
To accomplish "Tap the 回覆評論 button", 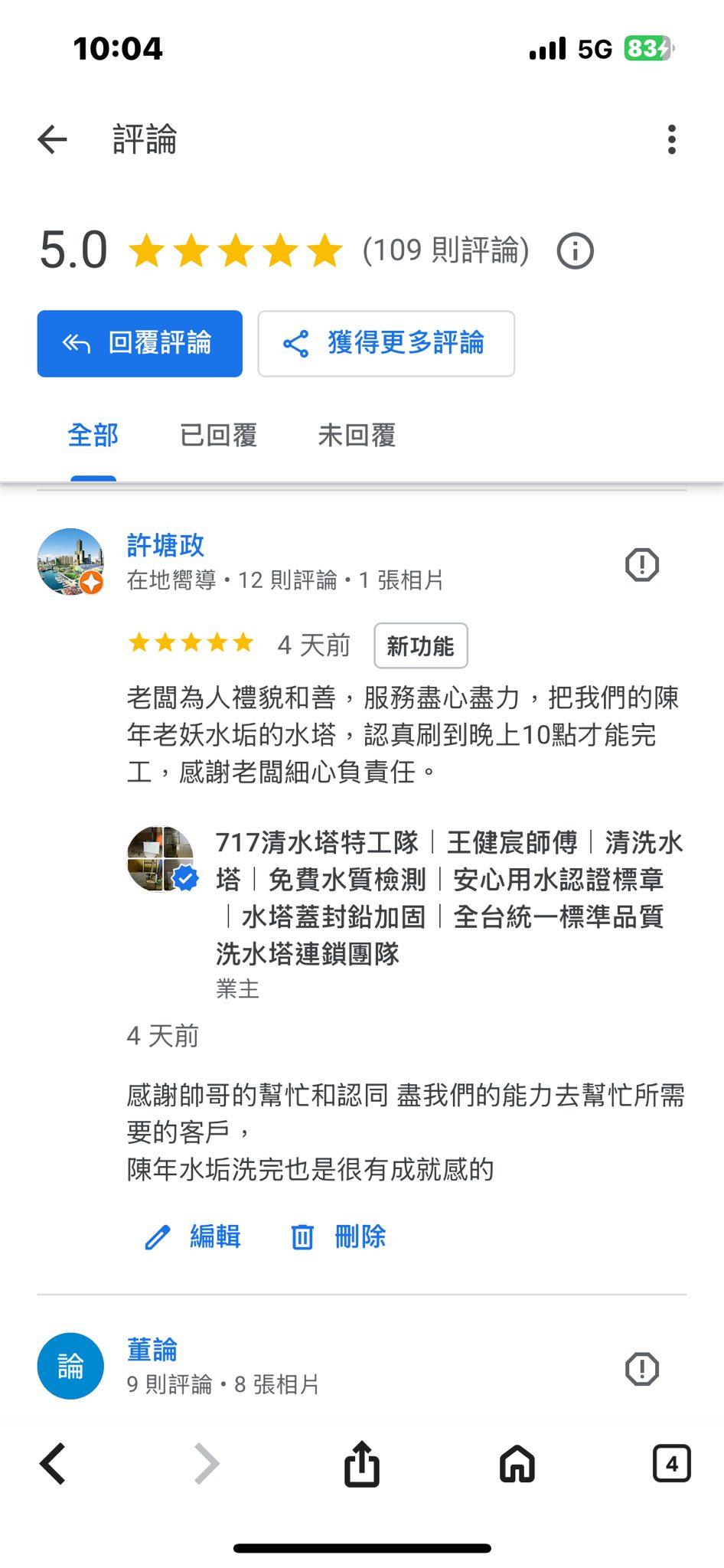I will [140, 343].
